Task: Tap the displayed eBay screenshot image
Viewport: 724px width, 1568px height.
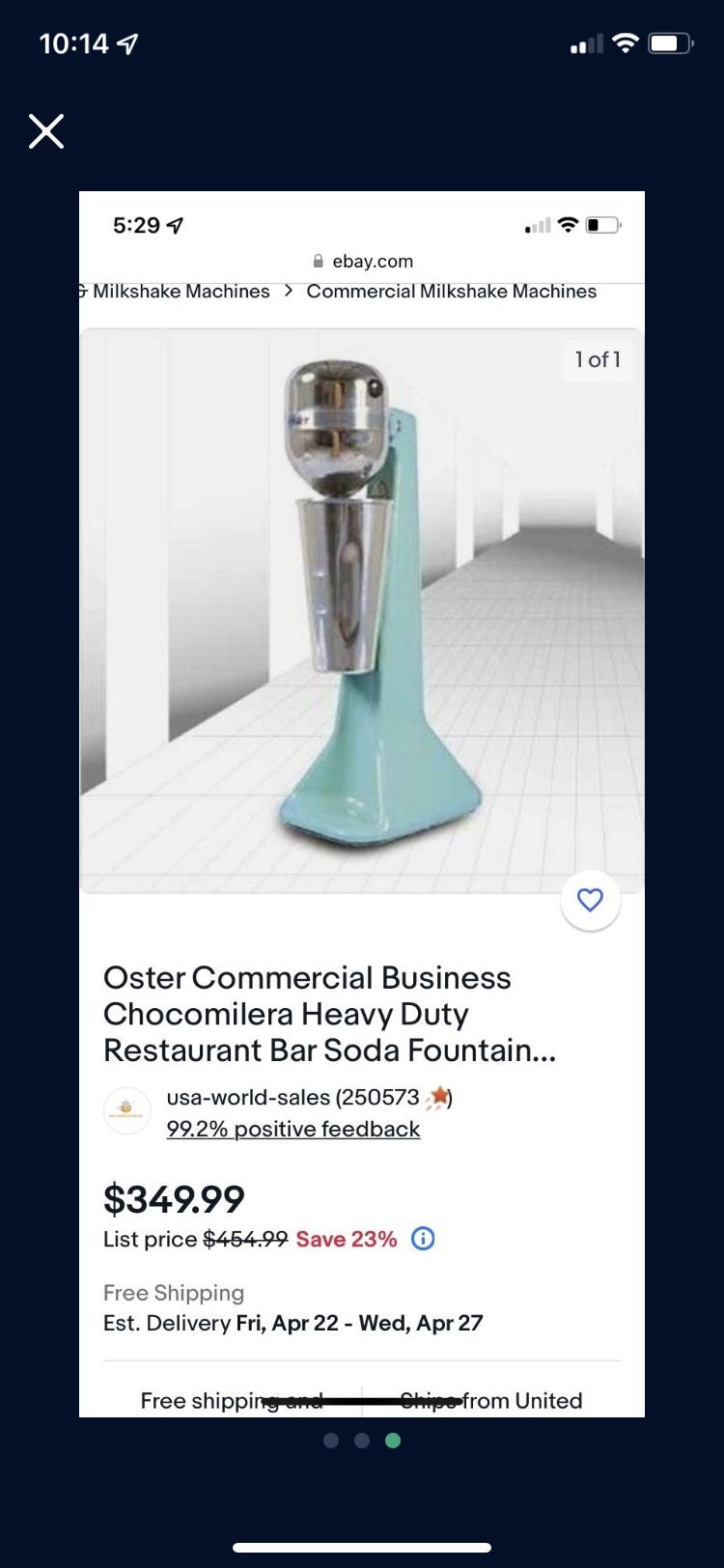Action: point(362,804)
